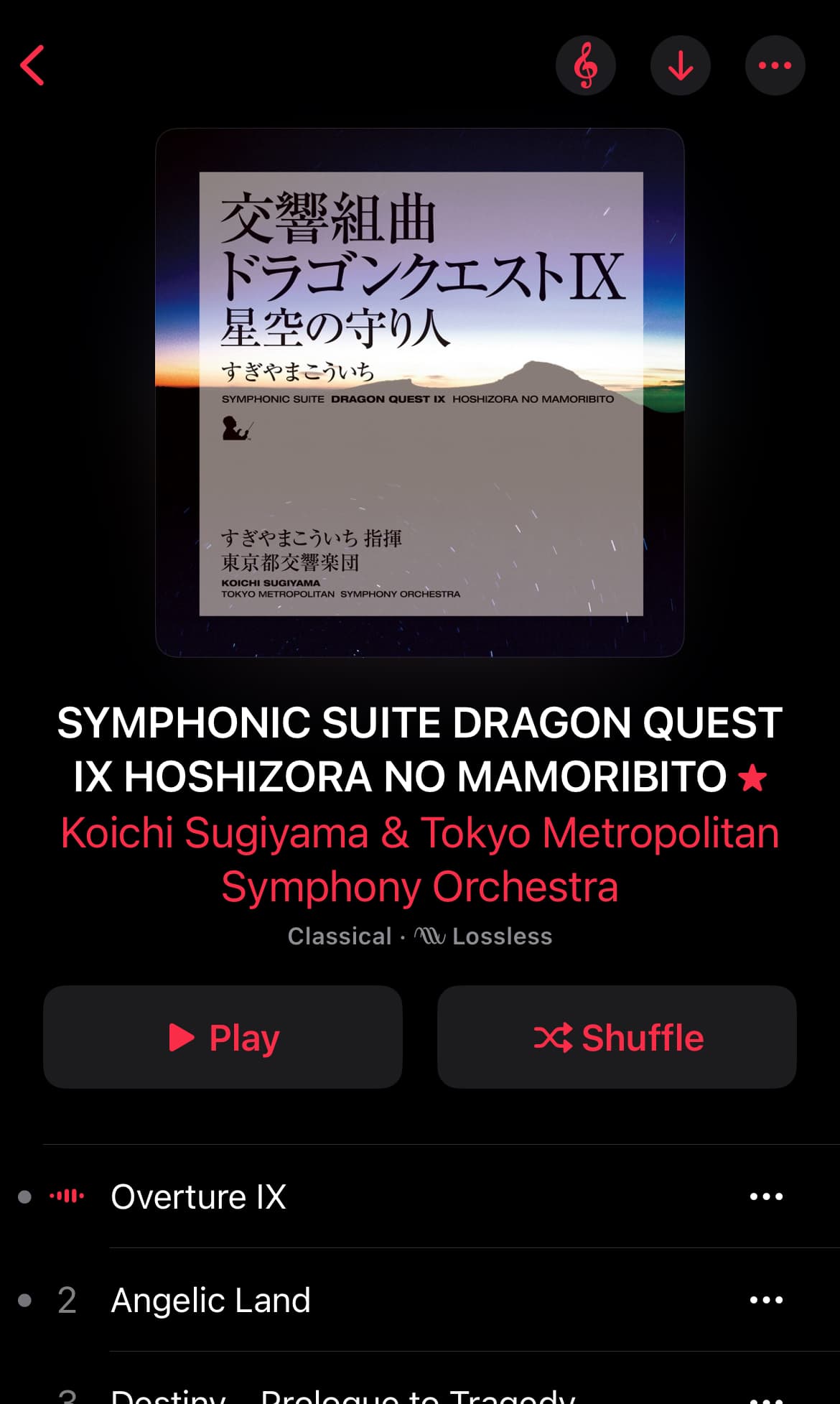Open the album overflow menu at top
The width and height of the screenshot is (840, 1404).
point(775,65)
